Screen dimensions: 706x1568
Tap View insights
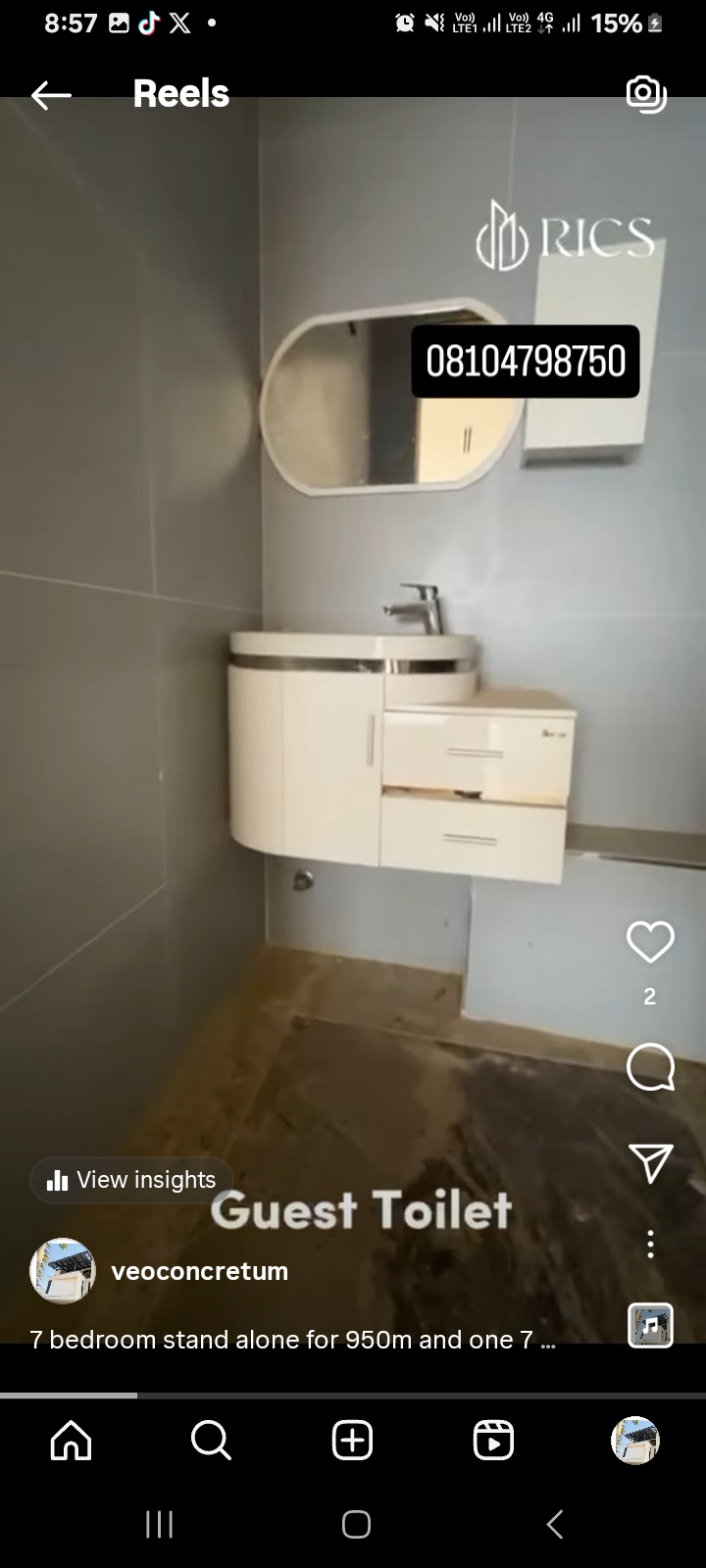[132, 1180]
